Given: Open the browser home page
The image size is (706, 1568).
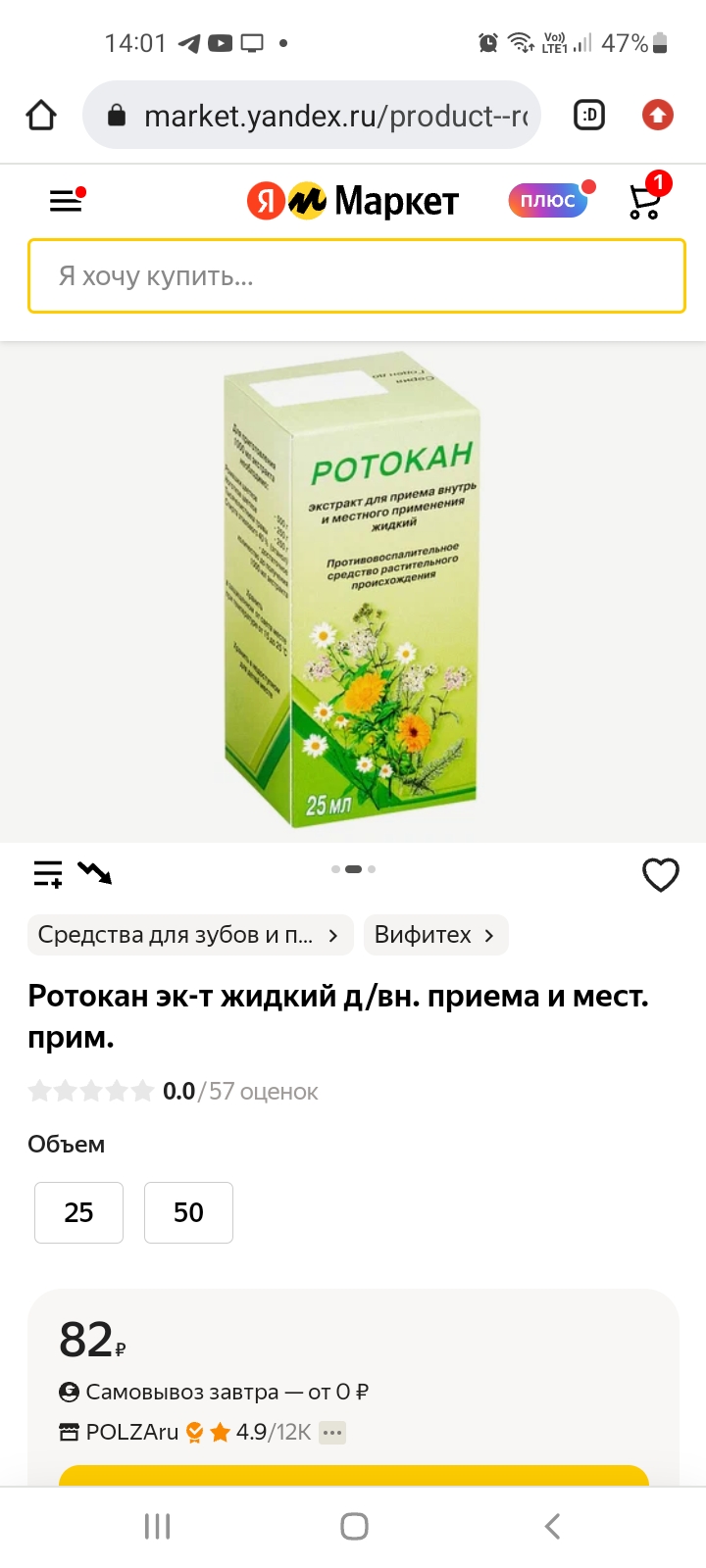Looking at the screenshot, I should 41,116.
